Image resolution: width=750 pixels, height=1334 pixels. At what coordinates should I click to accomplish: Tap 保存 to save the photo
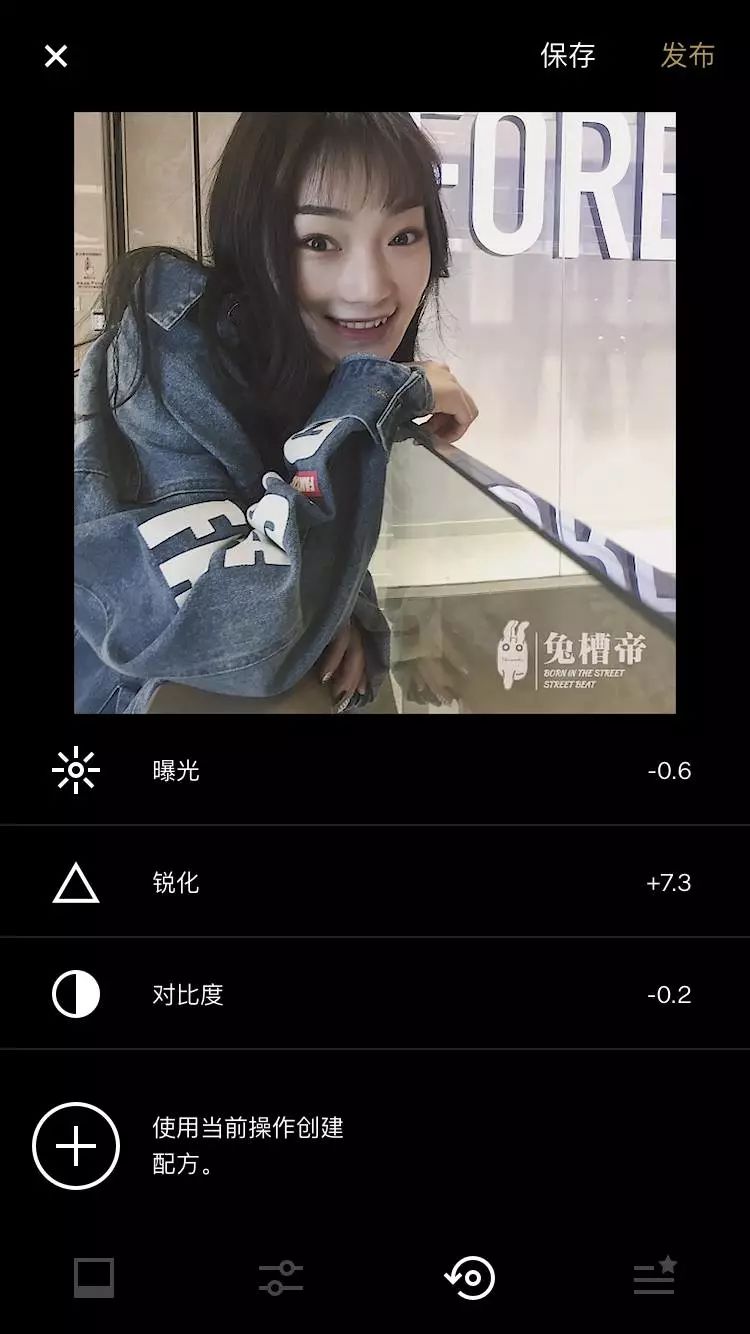coord(568,56)
